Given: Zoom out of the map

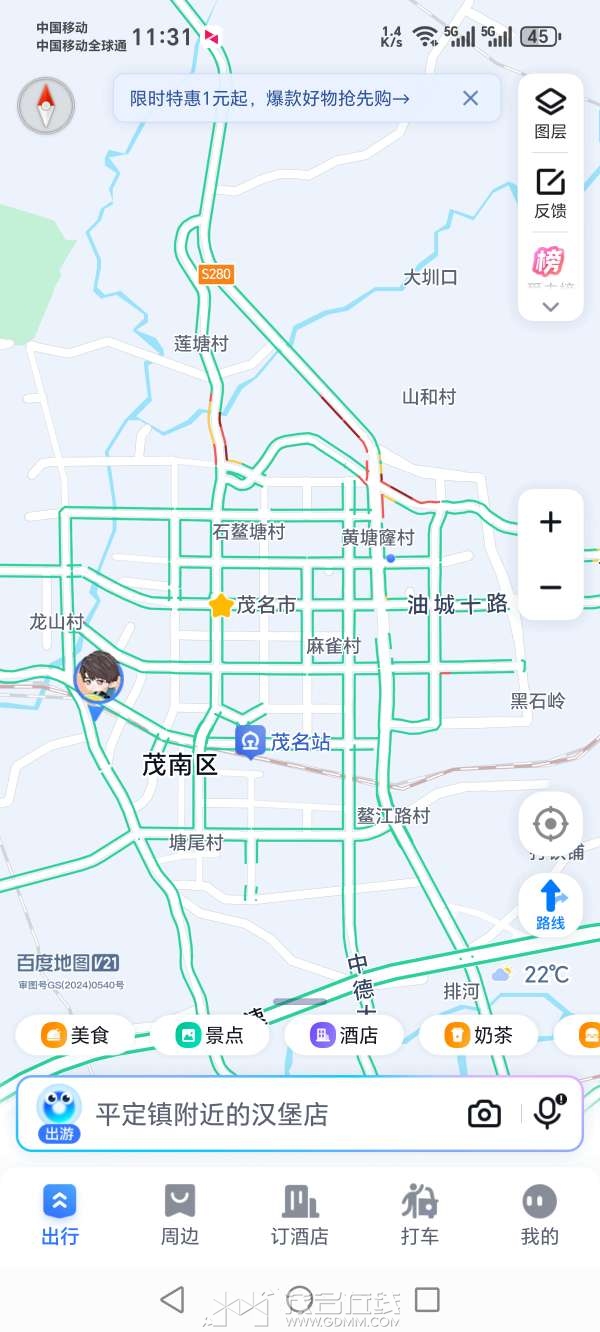Looking at the screenshot, I should pos(550,587).
